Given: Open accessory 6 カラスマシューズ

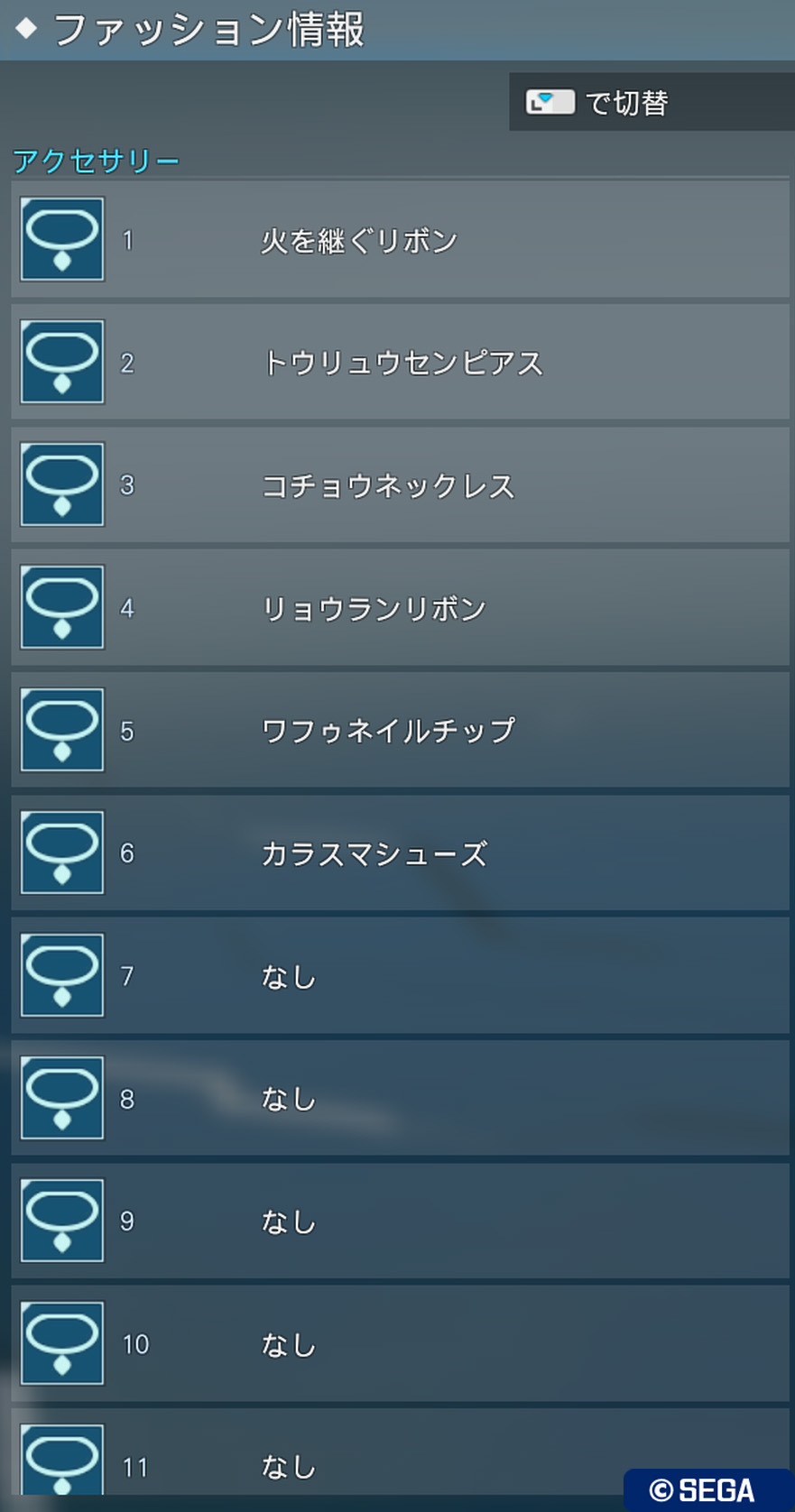Looking at the screenshot, I should 400,853.
